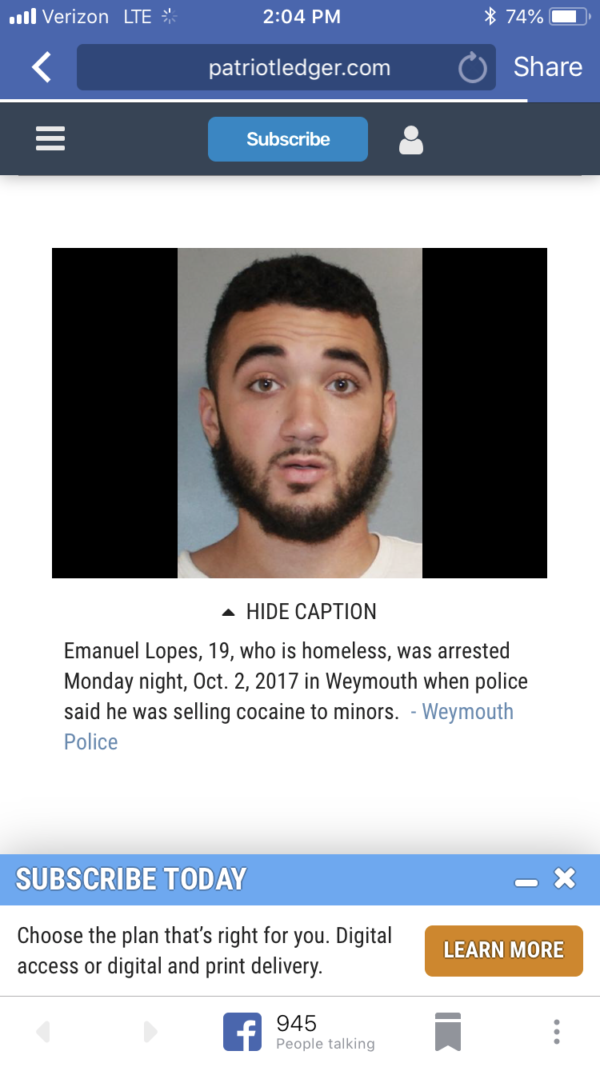
Task: Open the hamburger menu
Action: 50,139
